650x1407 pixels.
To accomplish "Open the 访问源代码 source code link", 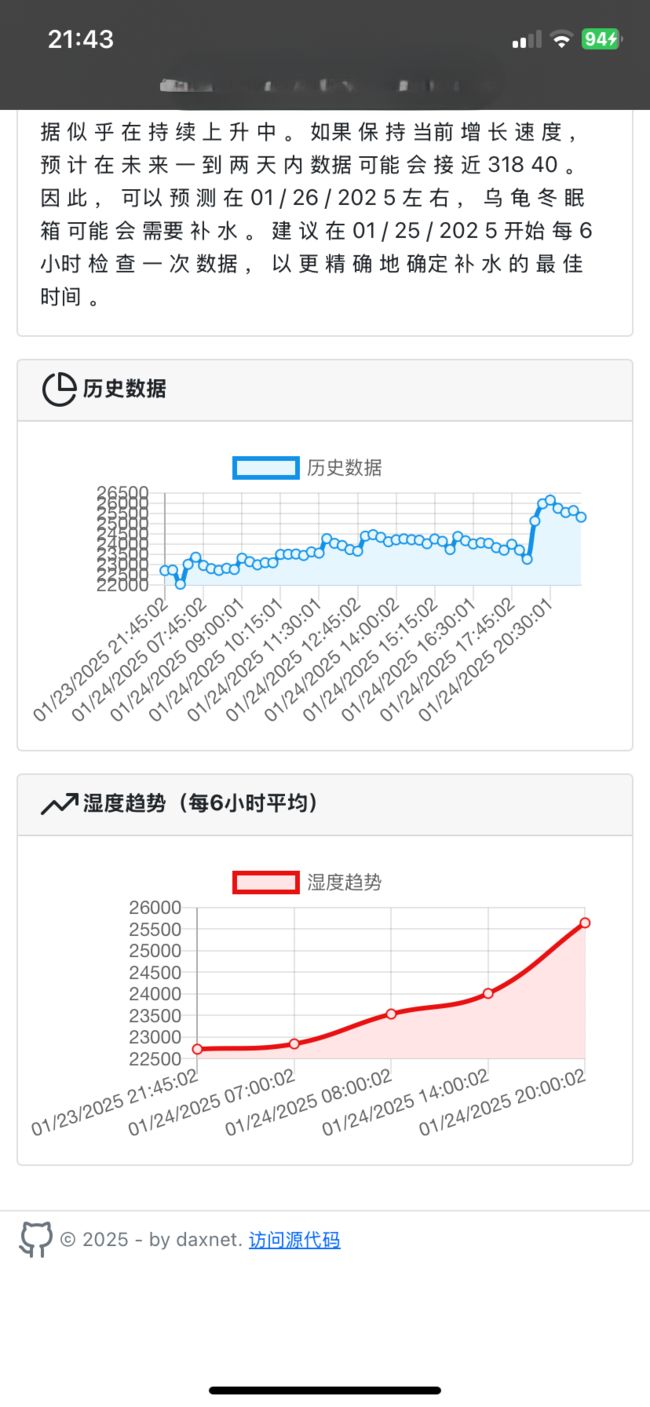I will click(x=294, y=1240).
